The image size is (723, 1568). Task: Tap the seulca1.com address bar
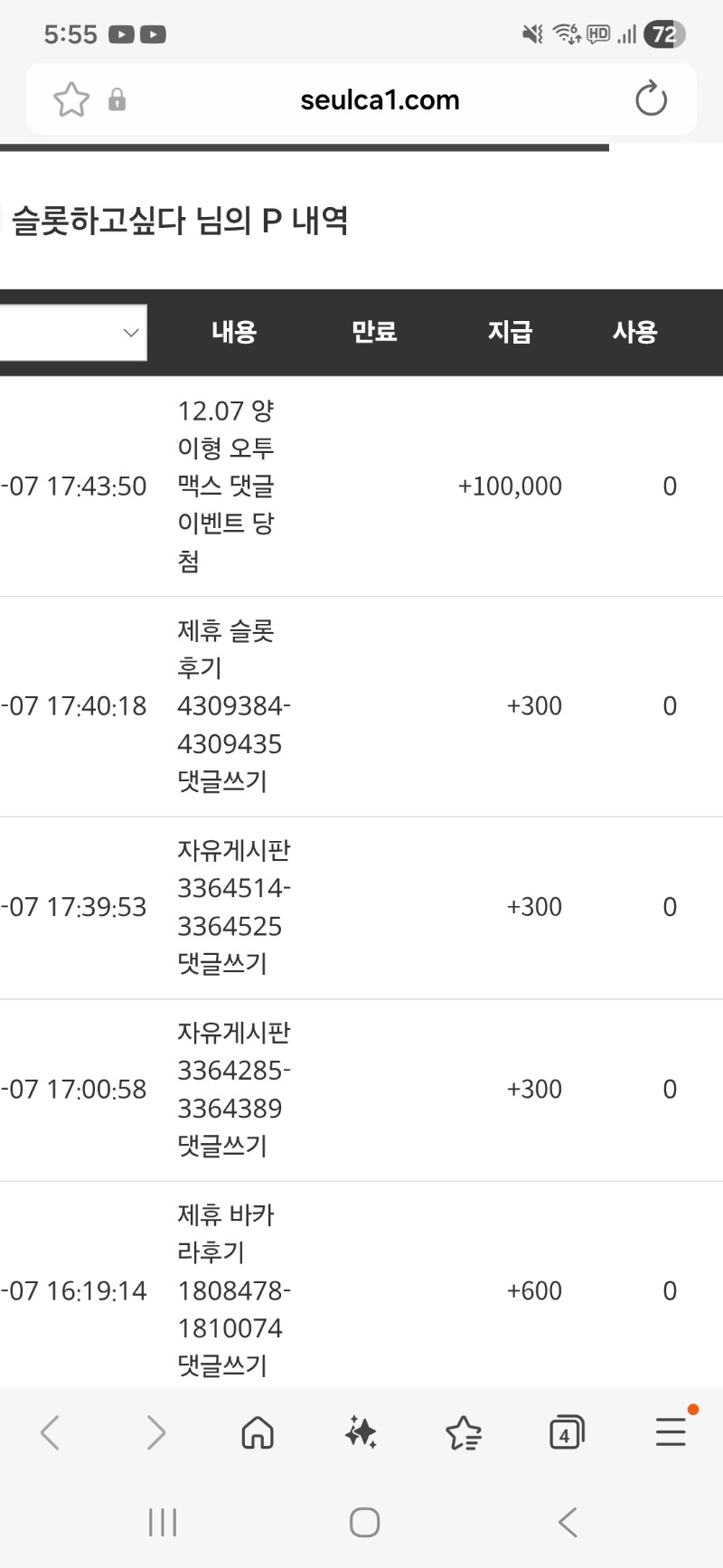tap(380, 99)
